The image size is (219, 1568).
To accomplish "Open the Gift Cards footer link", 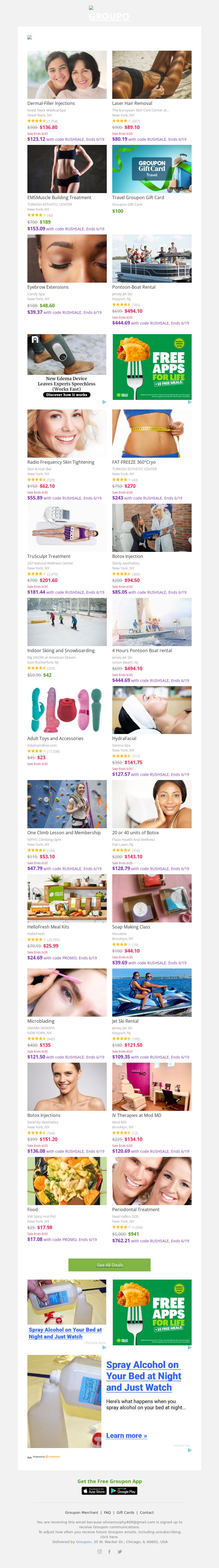I will pyautogui.click(x=125, y=1512).
